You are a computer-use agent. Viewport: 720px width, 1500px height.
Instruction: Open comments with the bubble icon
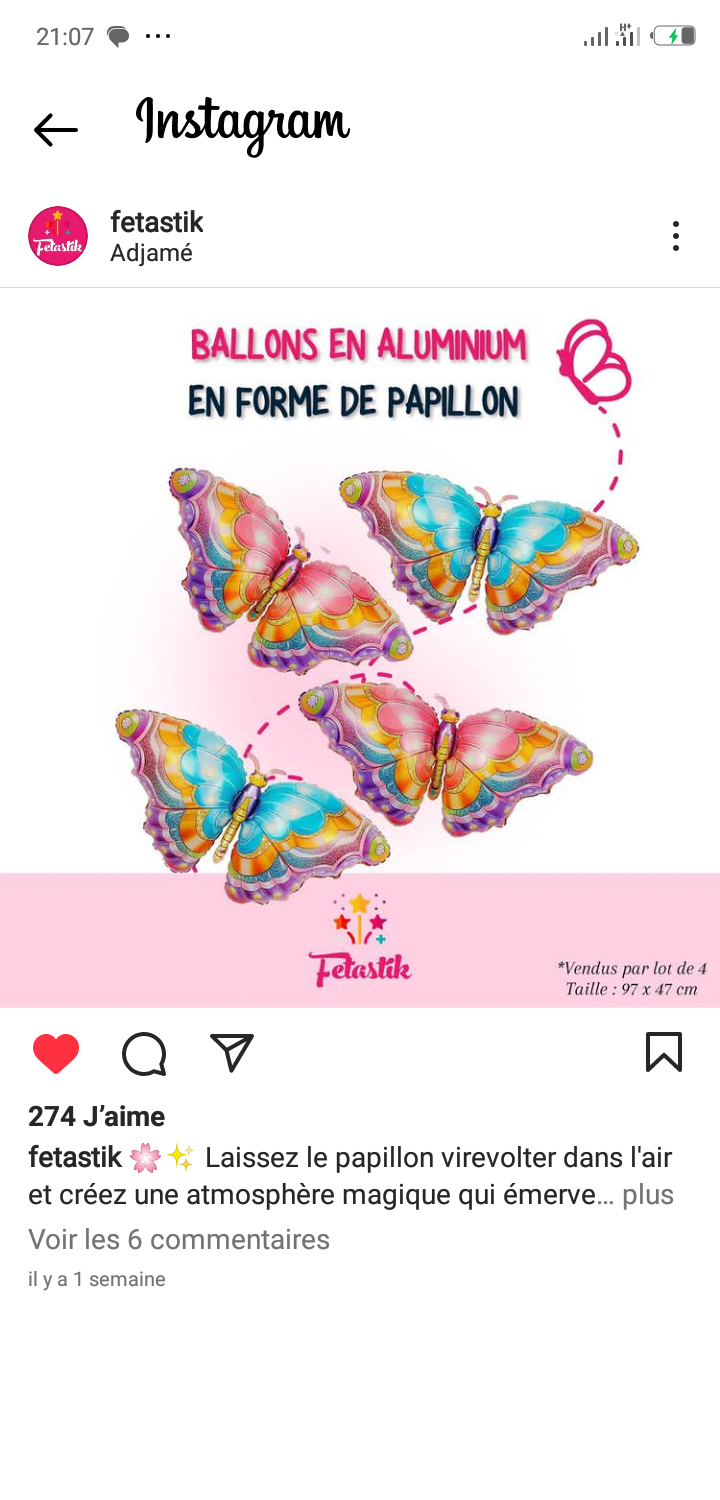(144, 1054)
